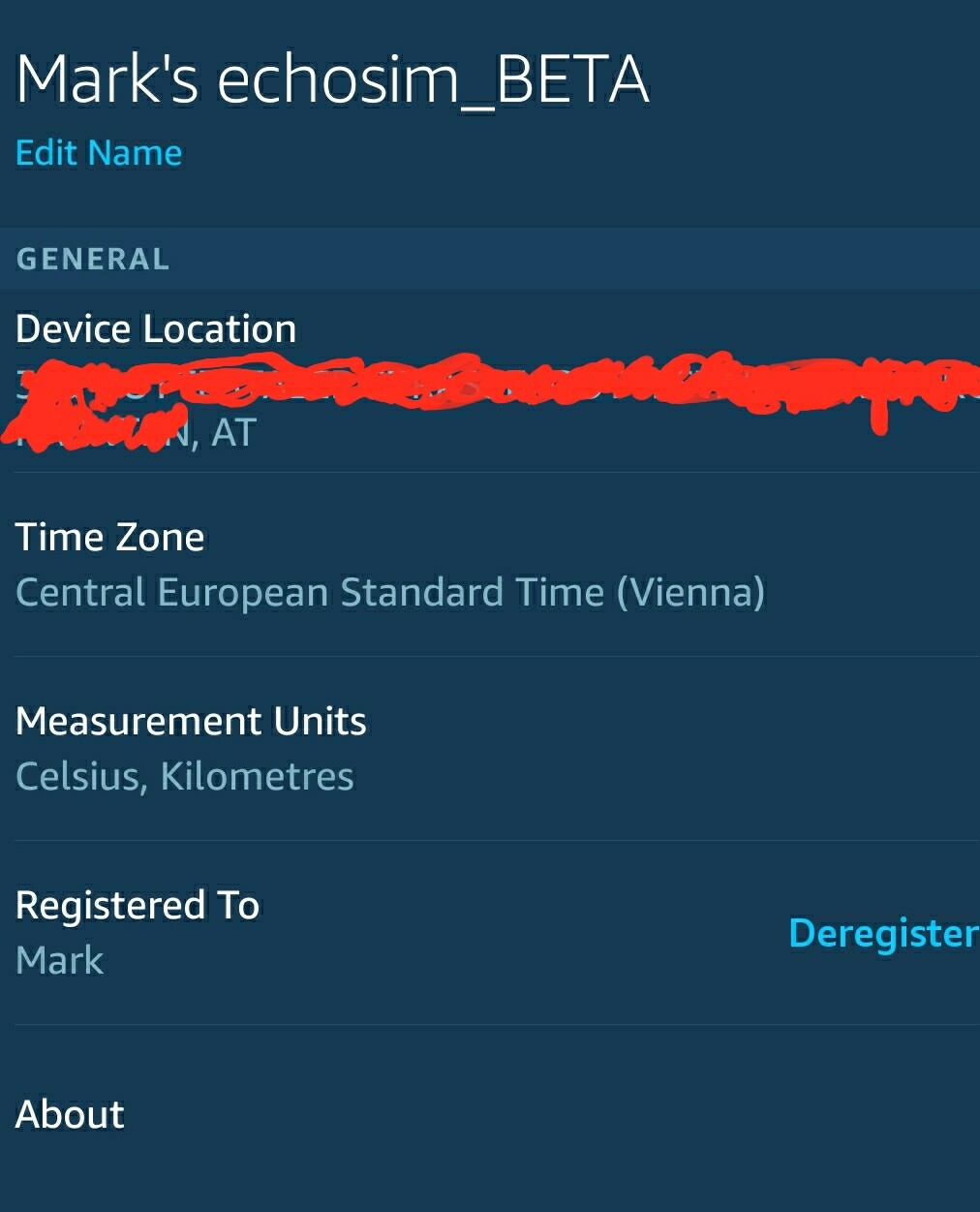Screen dimensions: 980x1212
Task: Tap the Edit Name link
Action: coord(99,153)
